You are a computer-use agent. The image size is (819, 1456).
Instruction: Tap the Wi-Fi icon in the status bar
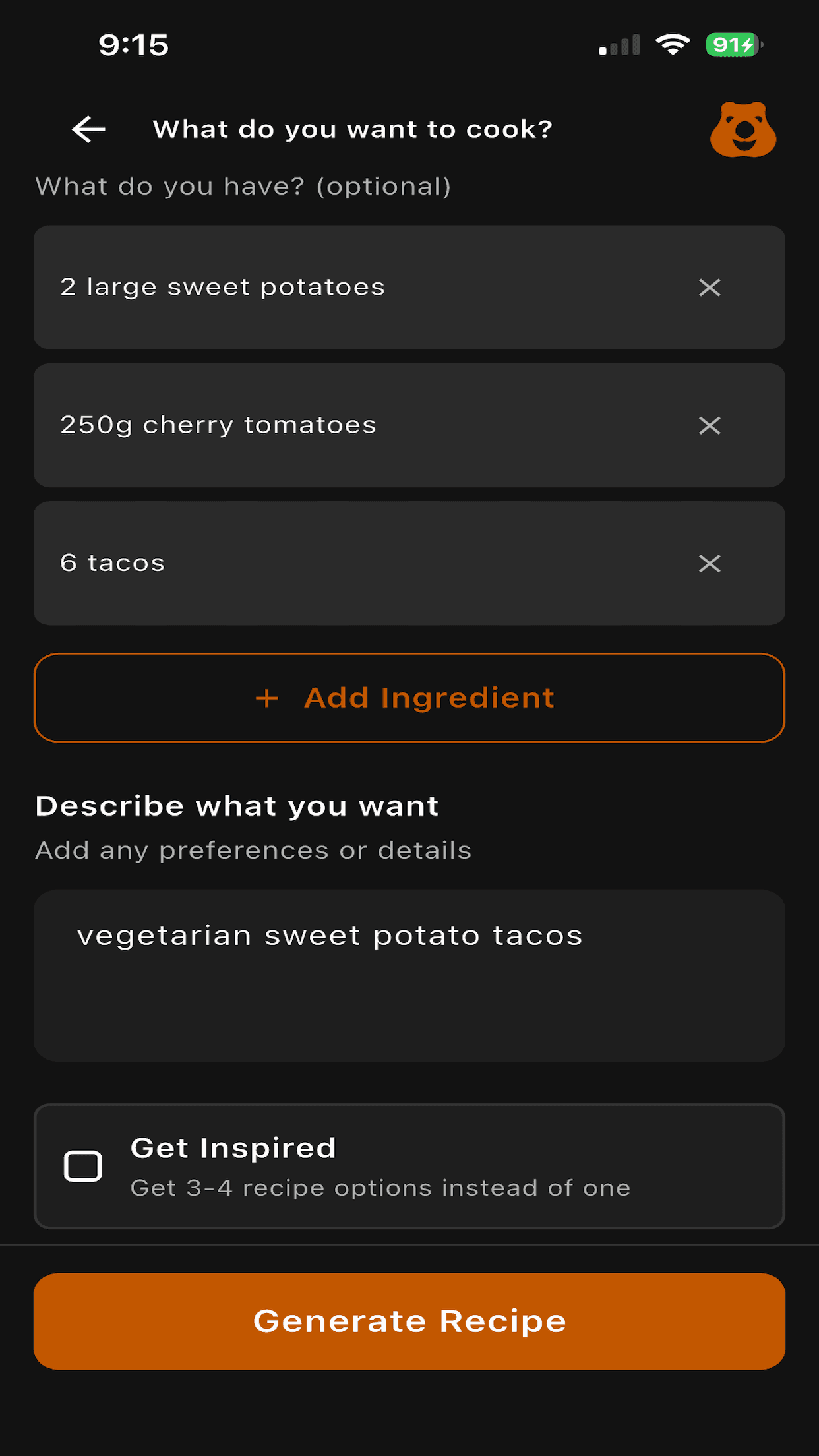[671, 44]
